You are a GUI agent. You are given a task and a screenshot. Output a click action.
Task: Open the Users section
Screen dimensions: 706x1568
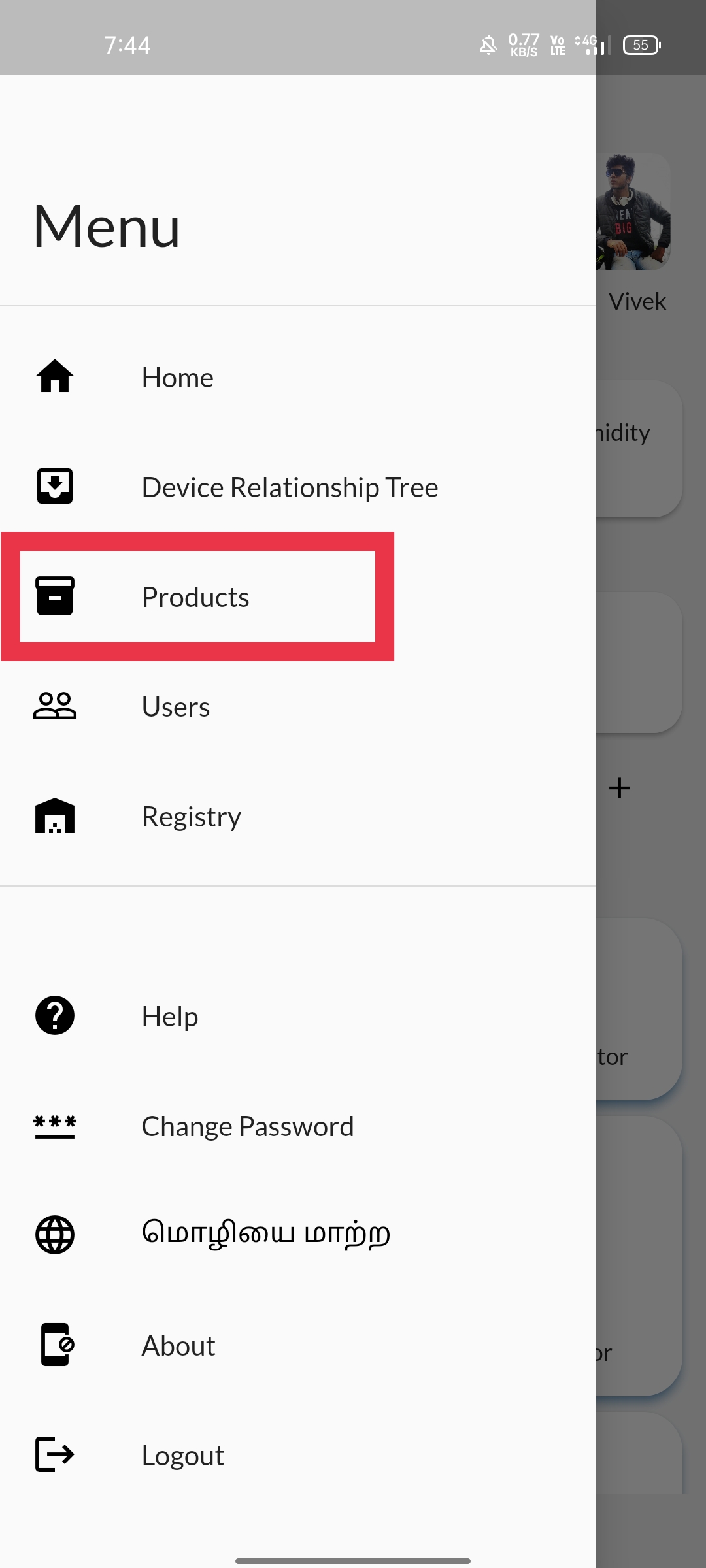pyautogui.click(x=176, y=707)
